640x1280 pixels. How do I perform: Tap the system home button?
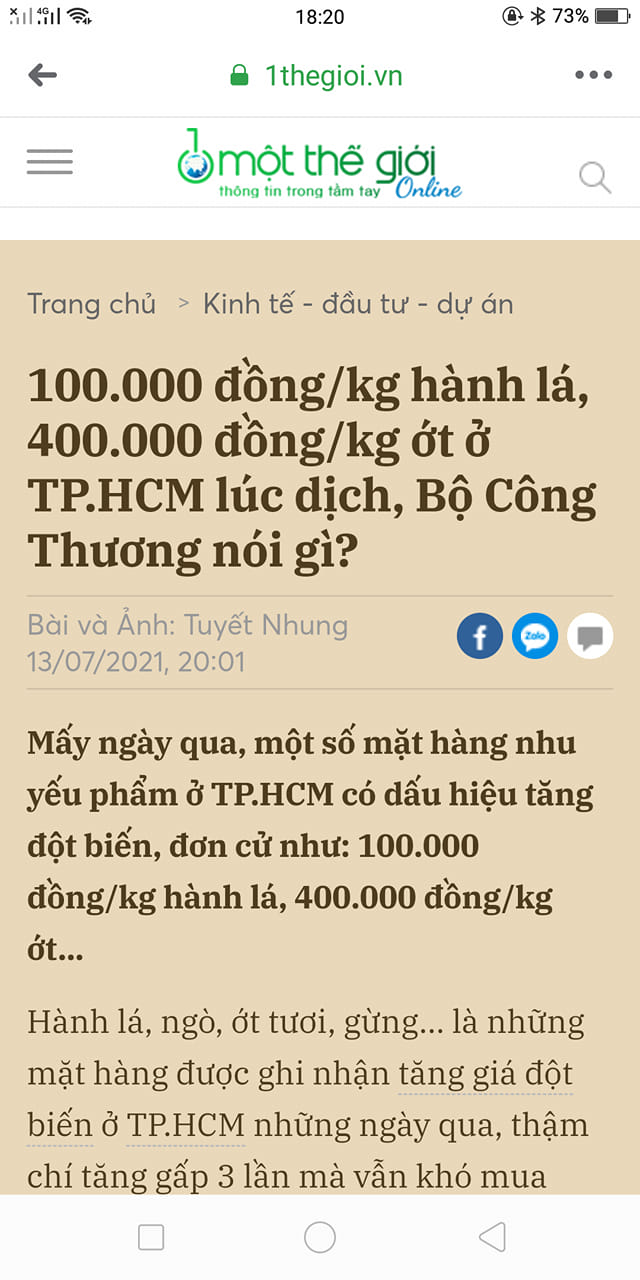pos(320,1238)
